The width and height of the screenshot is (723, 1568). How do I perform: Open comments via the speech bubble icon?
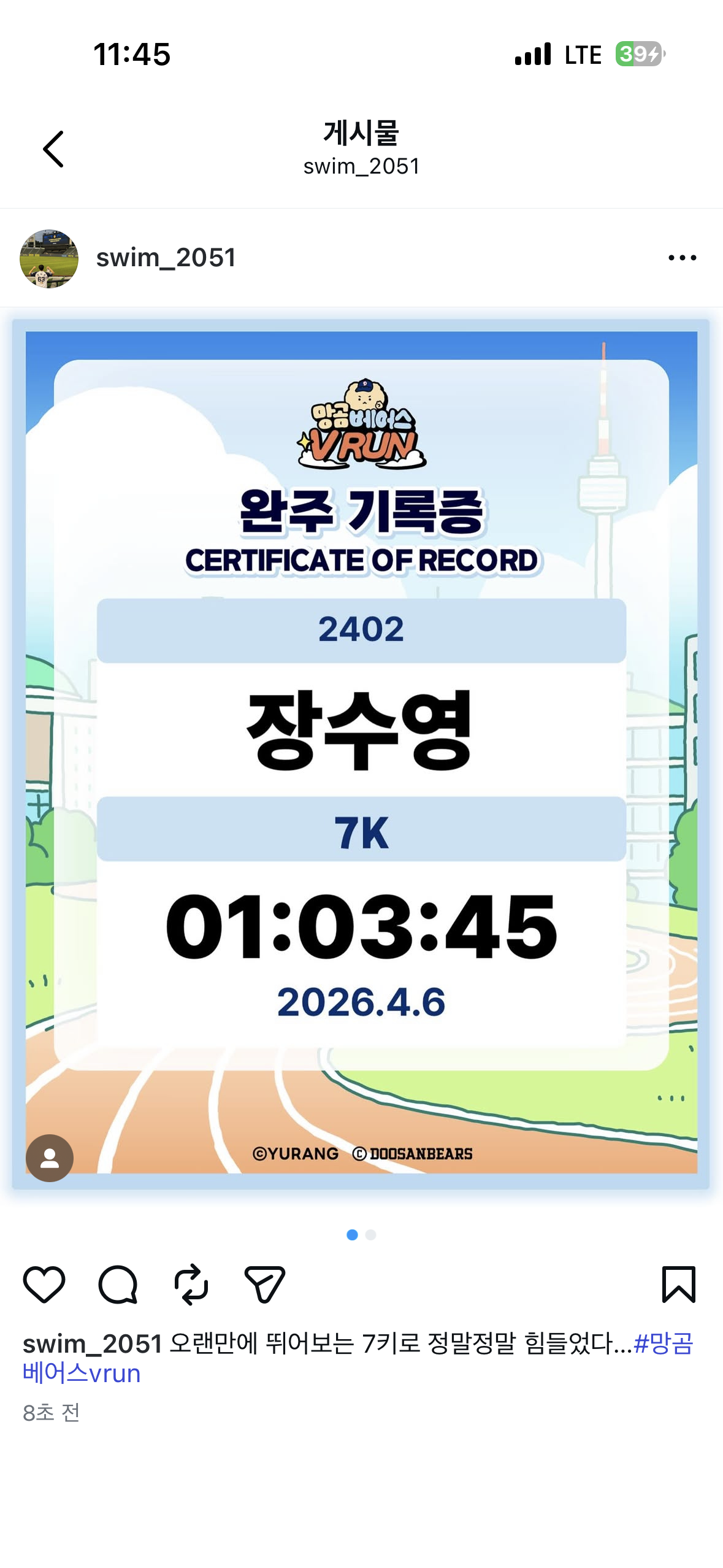click(118, 1283)
